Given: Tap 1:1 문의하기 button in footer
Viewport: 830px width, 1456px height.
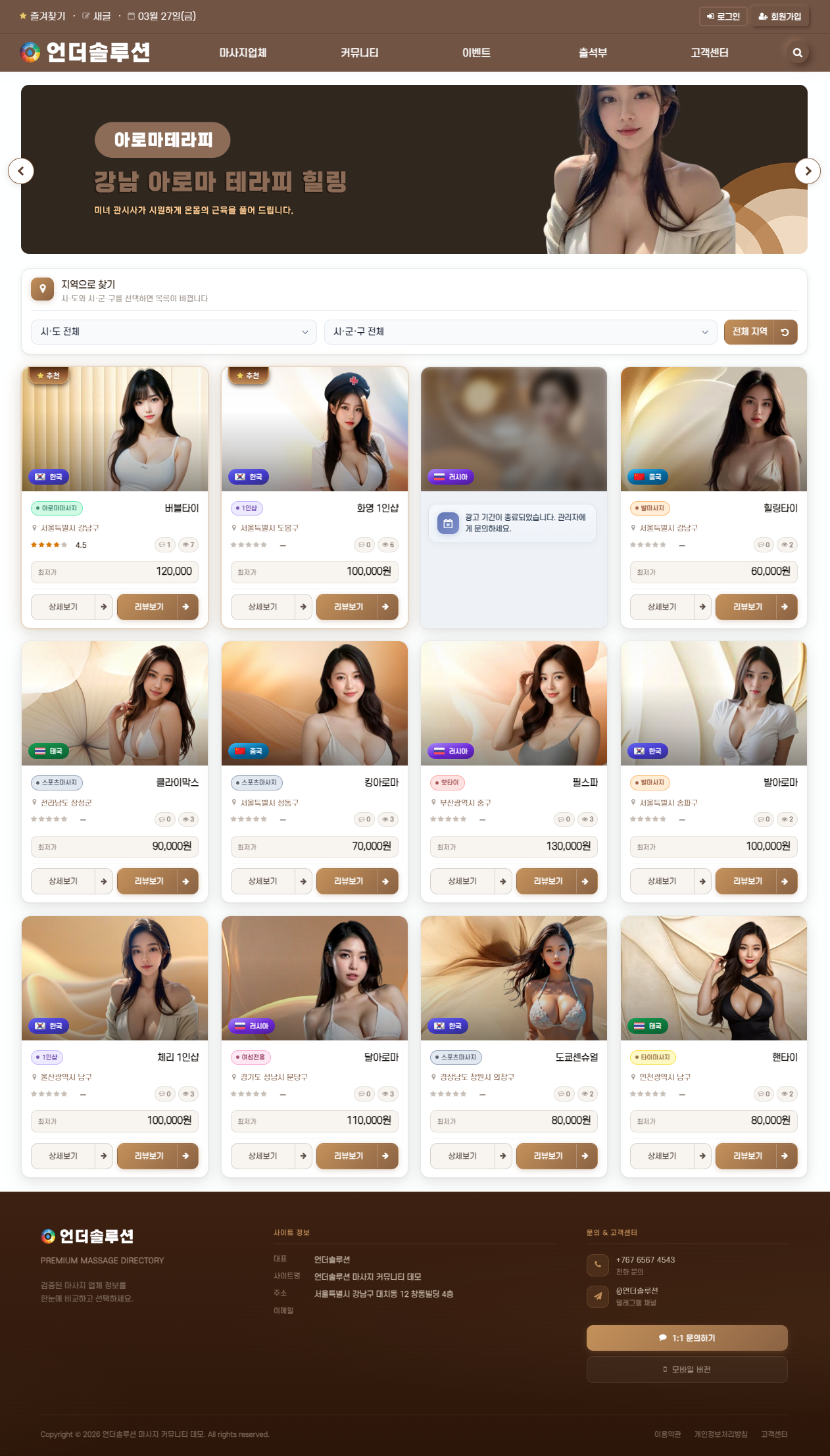Looking at the screenshot, I should point(687,1338).
